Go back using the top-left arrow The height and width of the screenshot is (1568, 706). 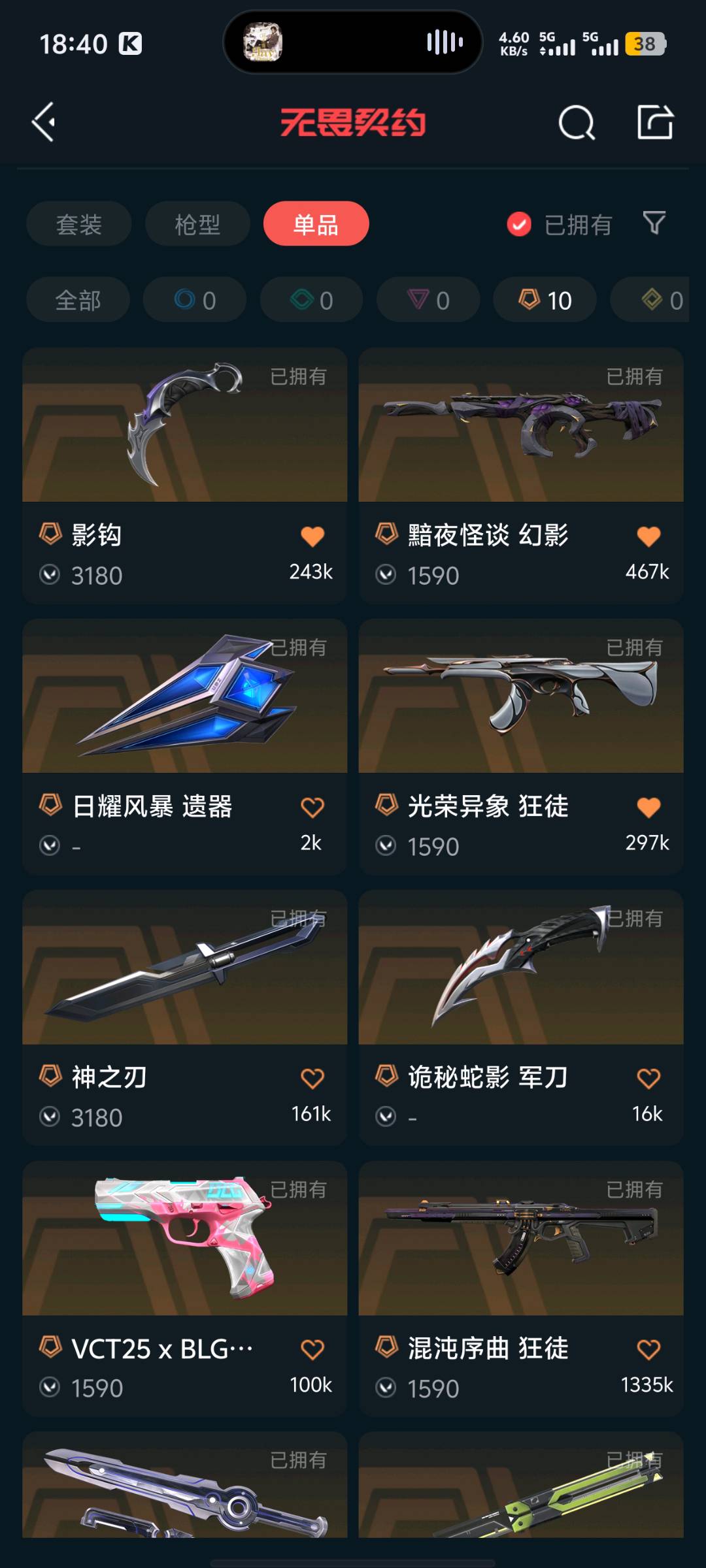pos(44,122)
